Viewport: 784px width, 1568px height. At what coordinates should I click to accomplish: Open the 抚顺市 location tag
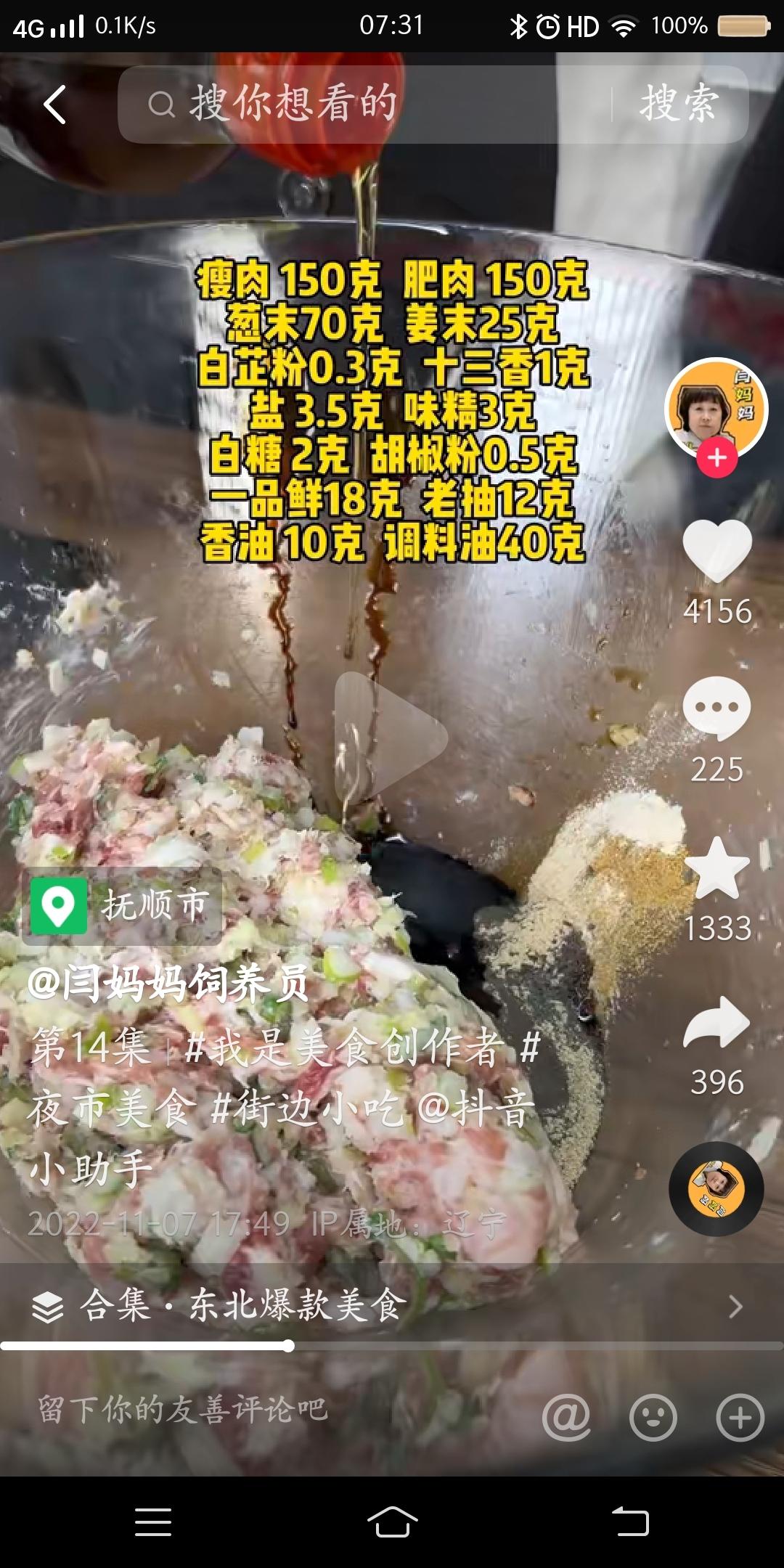point(123,905)
